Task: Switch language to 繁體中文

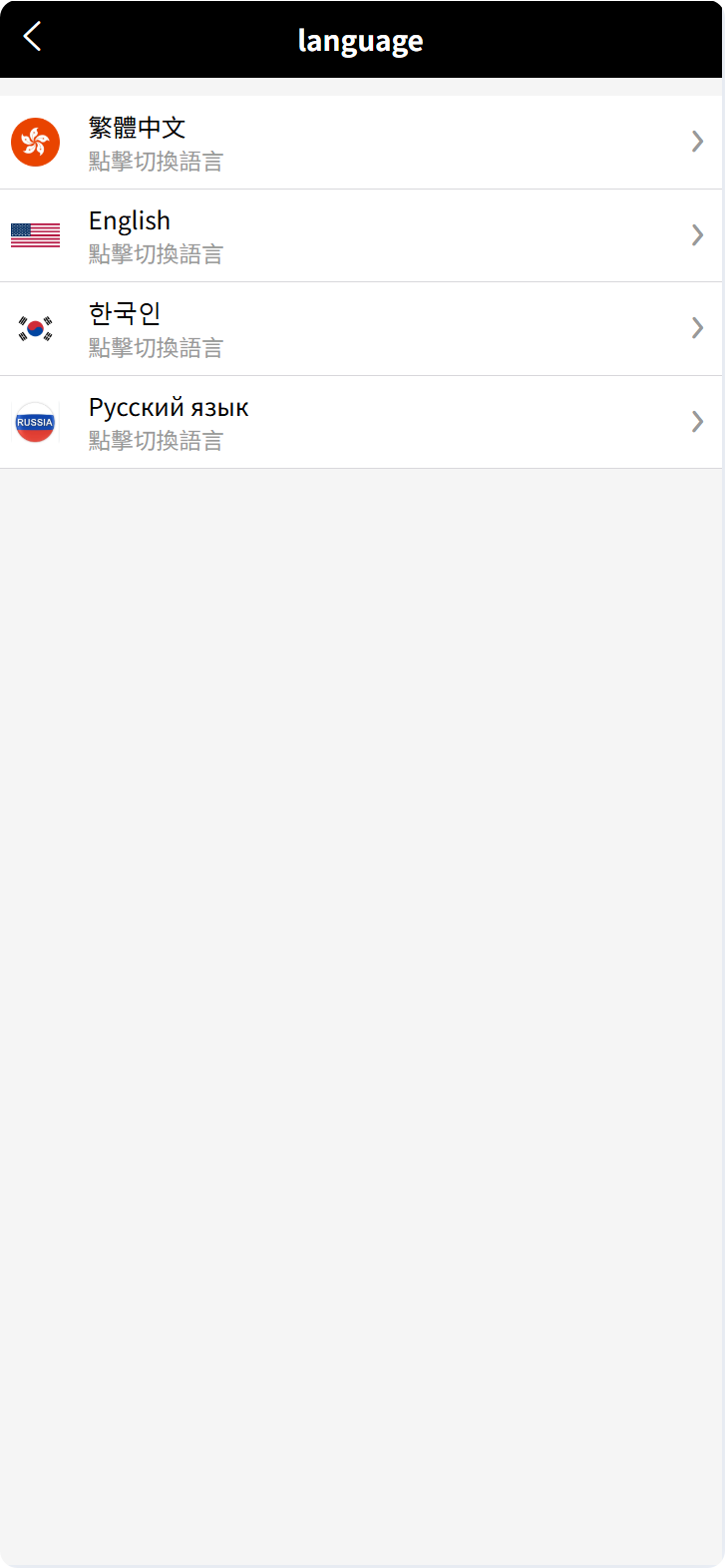Action: [361, 143]
